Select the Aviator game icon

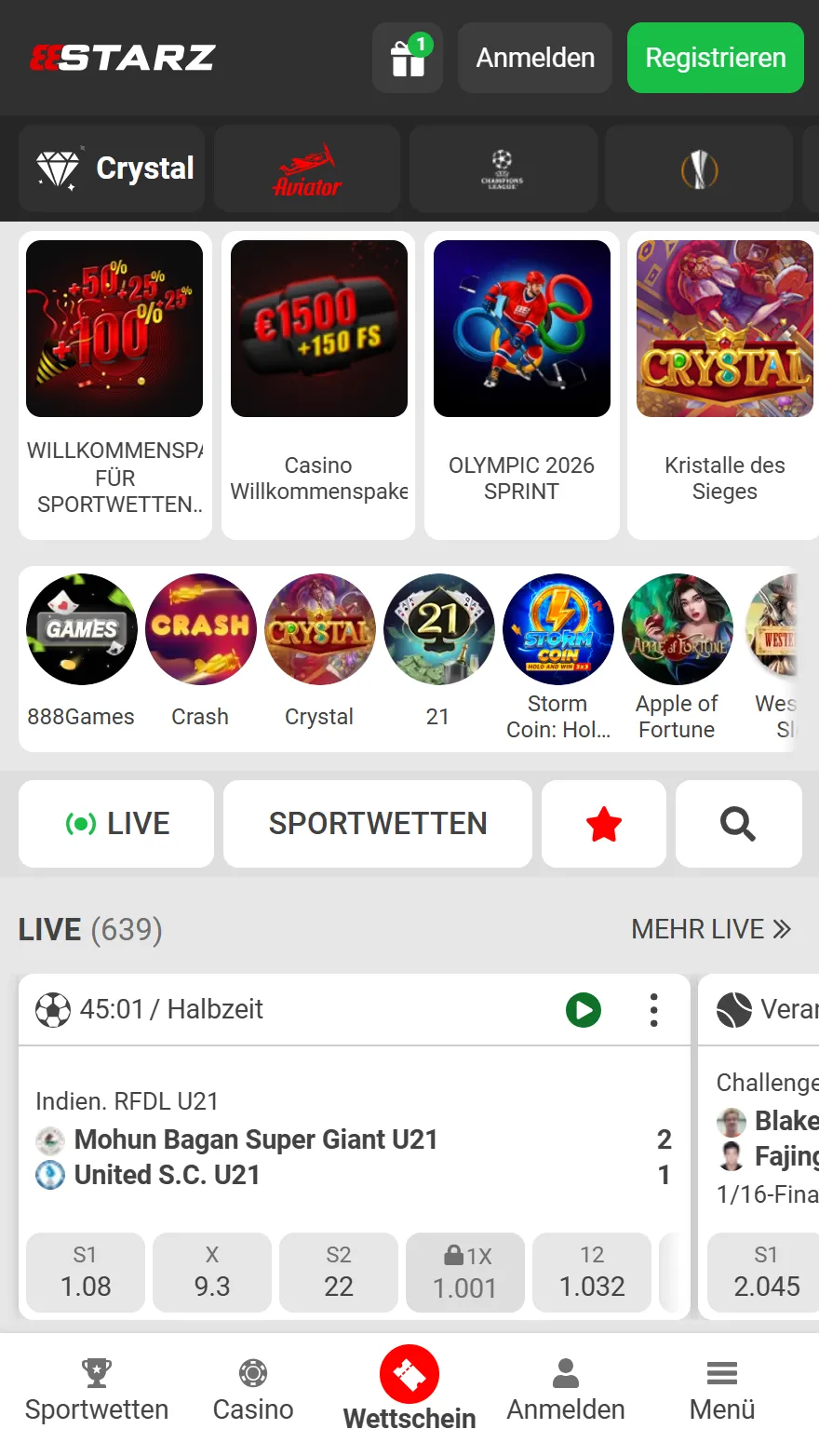pos(307,169)
